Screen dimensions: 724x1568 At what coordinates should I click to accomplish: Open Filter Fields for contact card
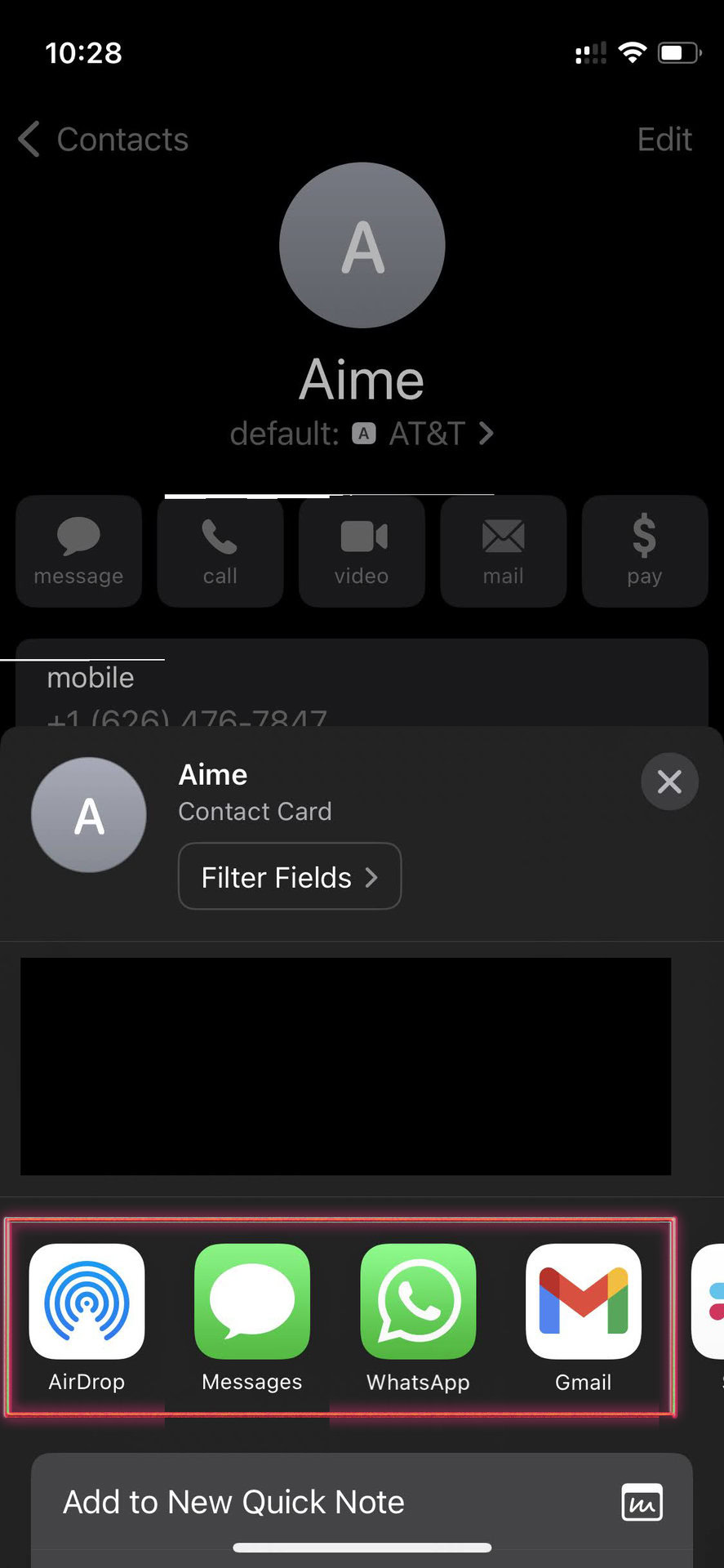pos(290,877)
